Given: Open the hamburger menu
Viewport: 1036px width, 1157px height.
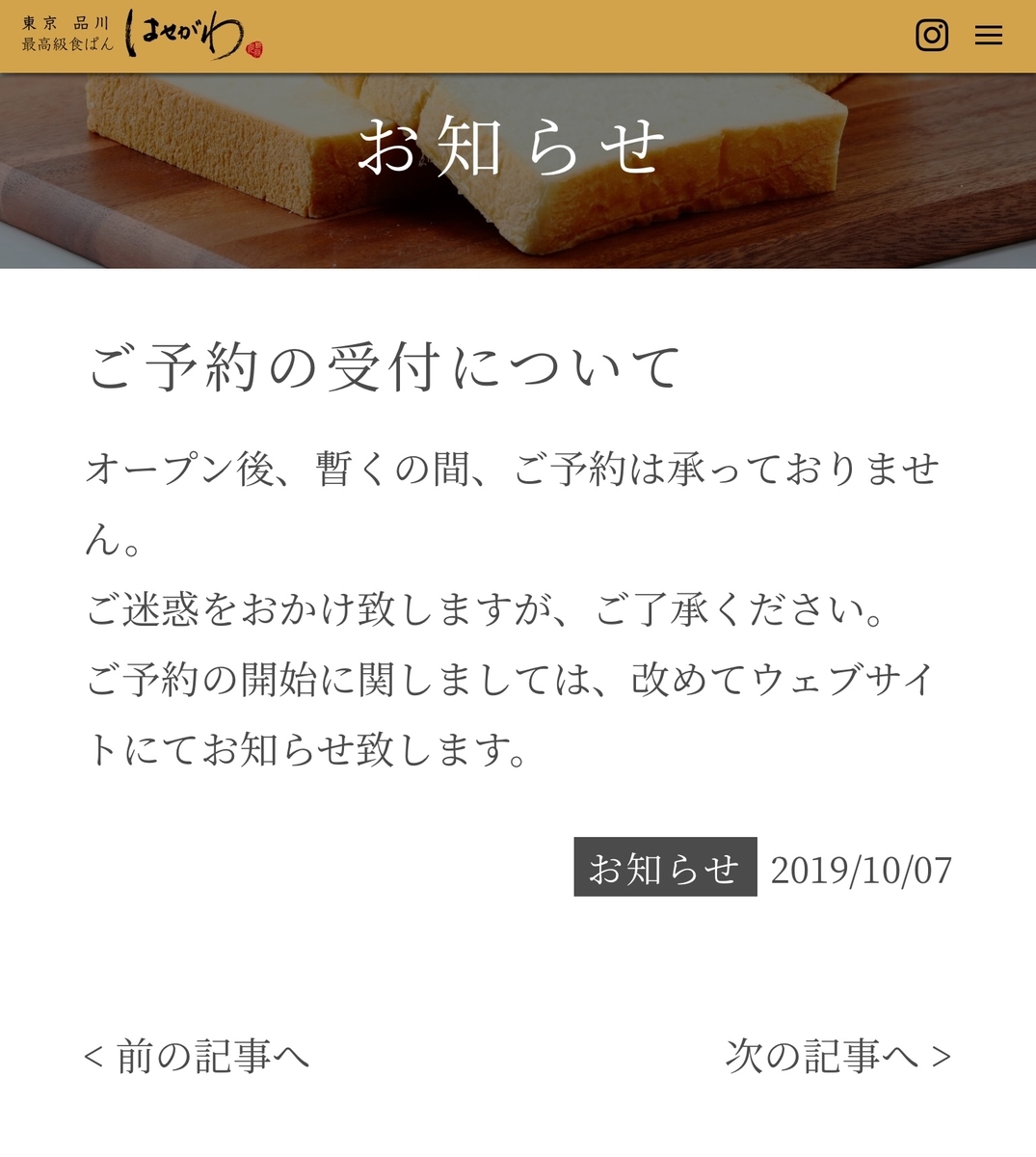Looking at the screenshot, I should (x=988, y=36).
